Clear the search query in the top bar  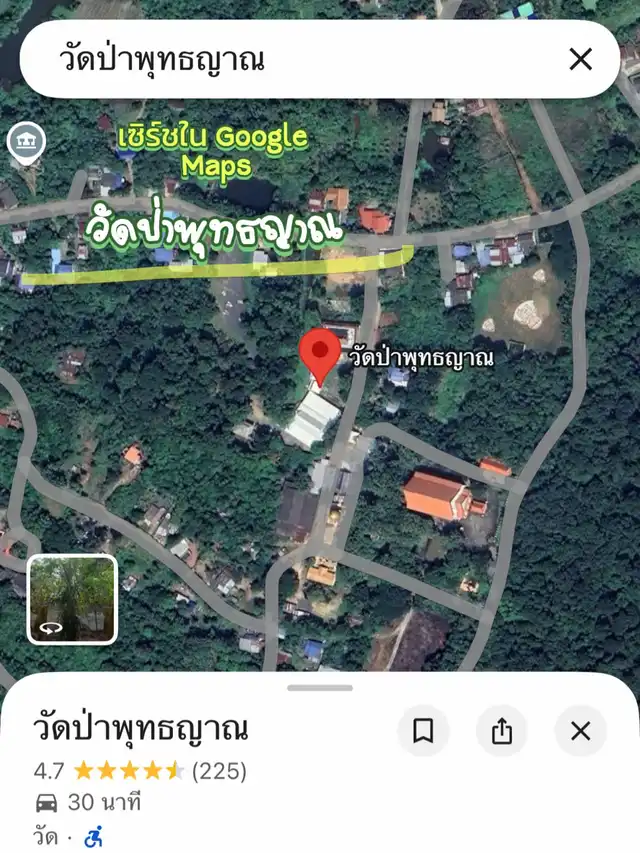click(x=580, y=60)
